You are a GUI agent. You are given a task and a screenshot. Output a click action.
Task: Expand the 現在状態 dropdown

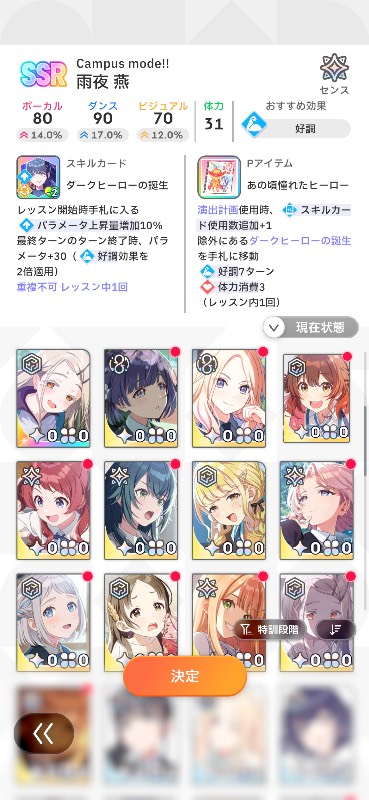coord(311,328)
